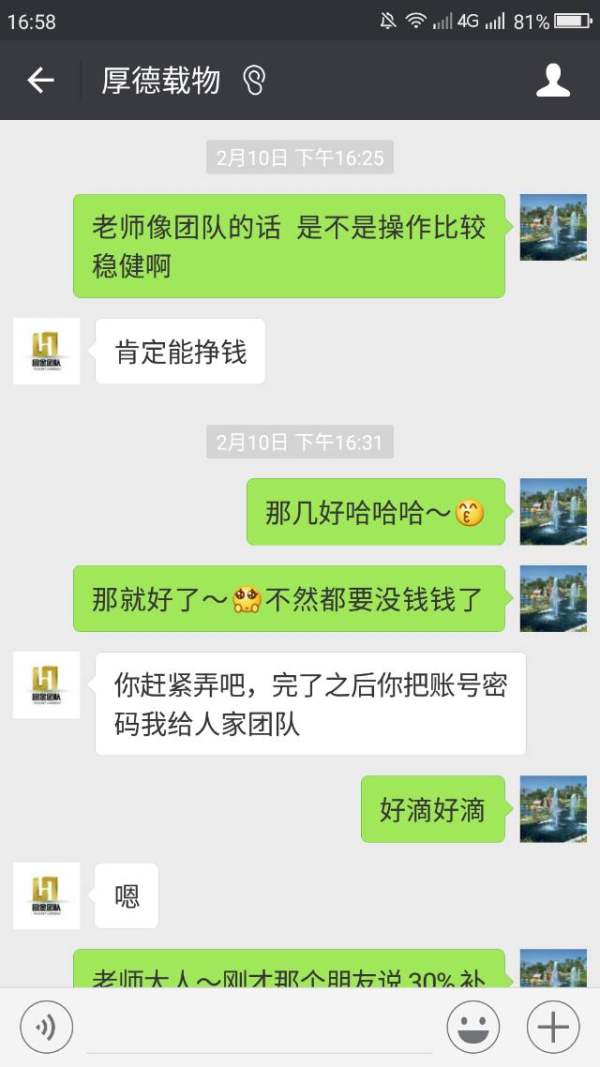Open my avatar beside 好滴好滴
Screen dimensions: 600x1067
coord(553,808)
